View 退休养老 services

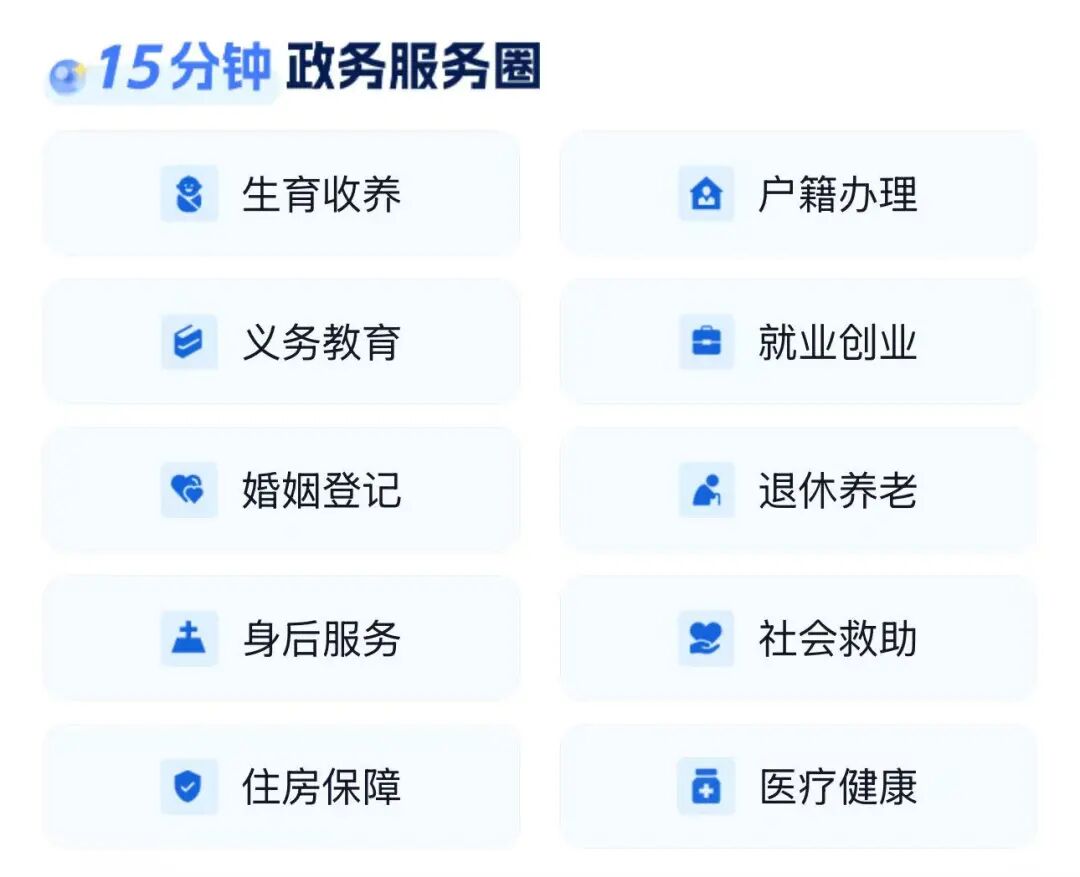(798, 490)
